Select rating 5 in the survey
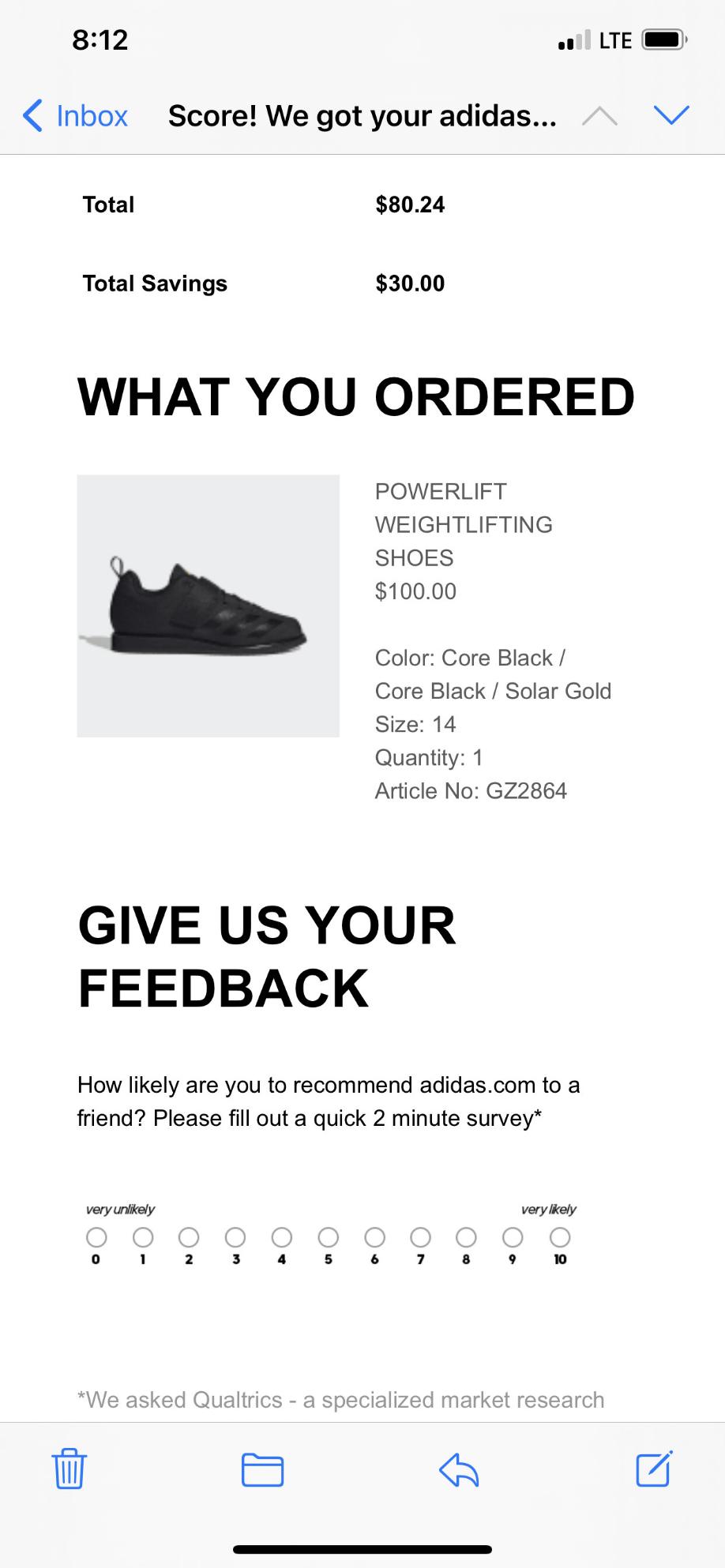Image resolution: width=725 pixels, height=1568 pixels. [329, 1236]
